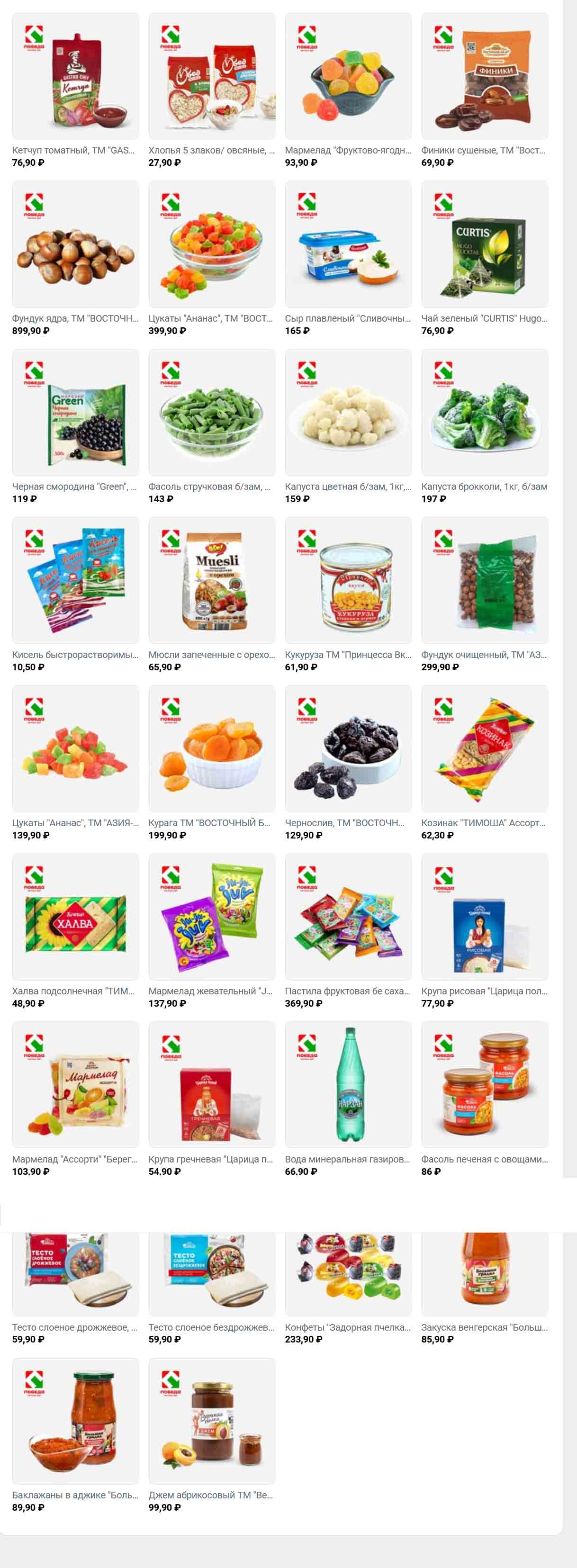Viewport: 577px width, 1568px height.
Task: Open the Халва подсолнечная product card
Action: 75,917
